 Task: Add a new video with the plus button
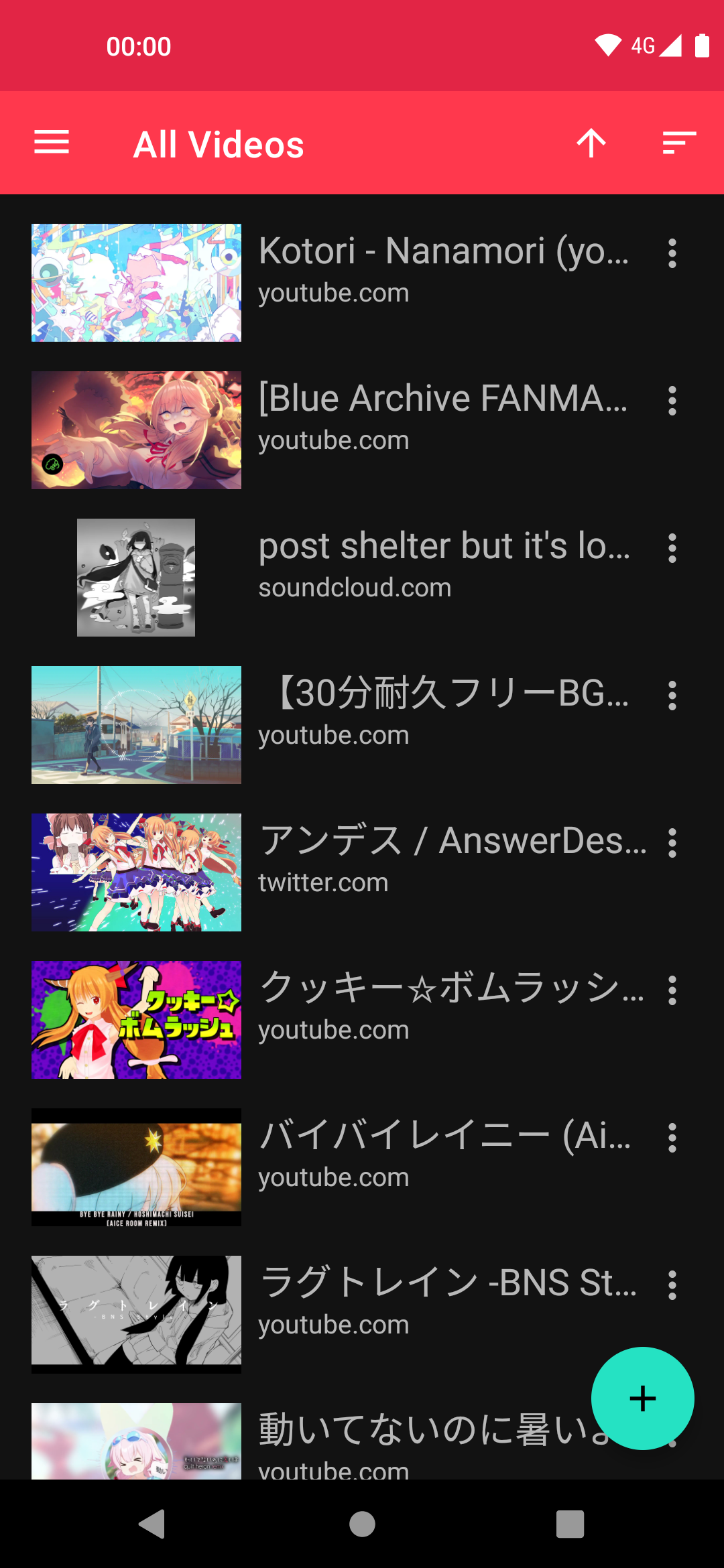(x=642, y=1398)
